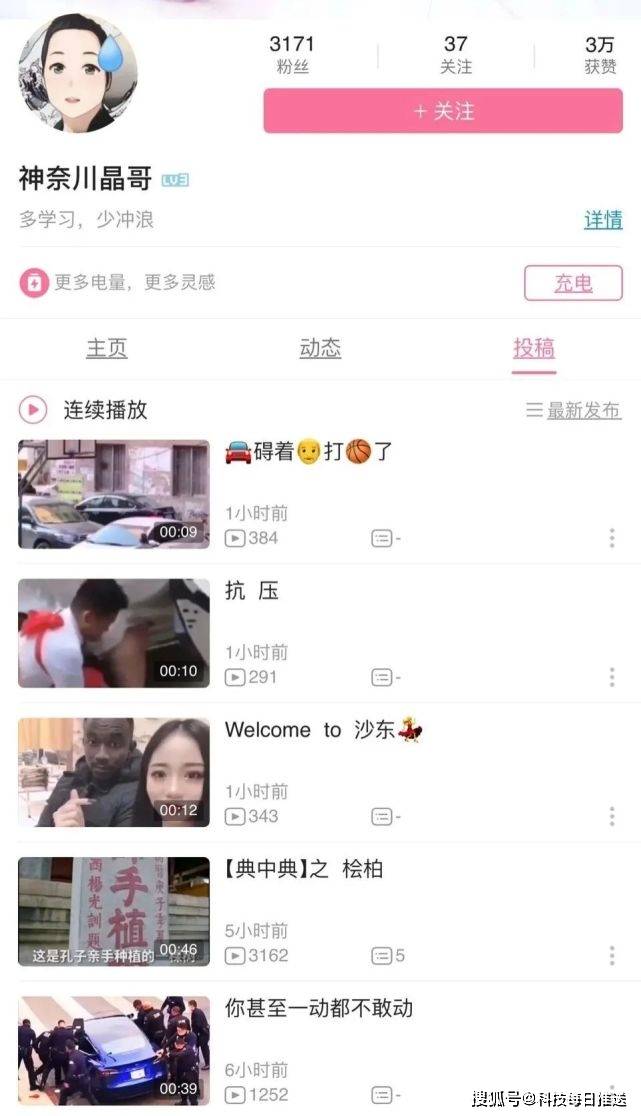Screen dimensions: 641x1116
Task: Open the profile avatar picture
Action: [x=78, y=73]
